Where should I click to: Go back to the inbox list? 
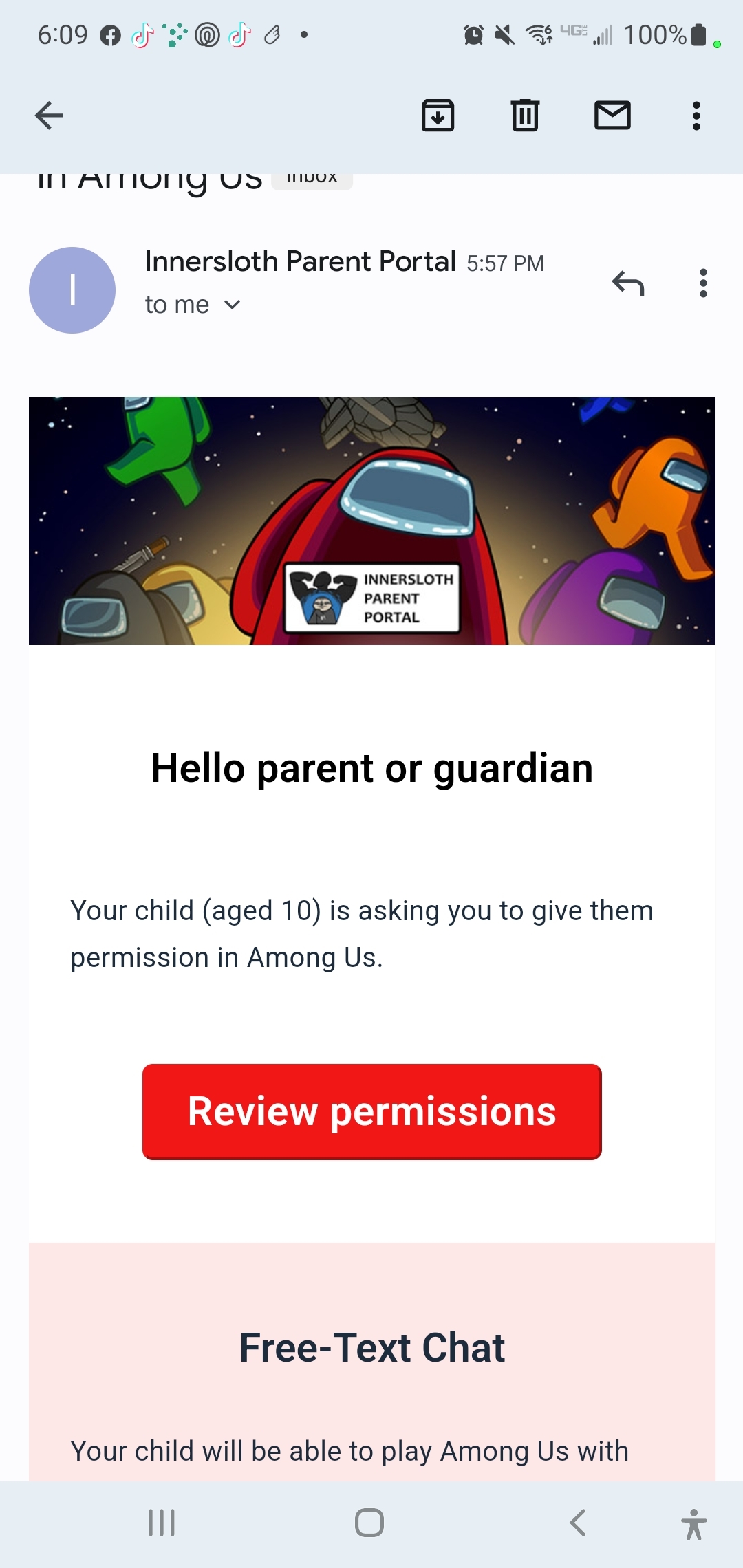(49, 115)
